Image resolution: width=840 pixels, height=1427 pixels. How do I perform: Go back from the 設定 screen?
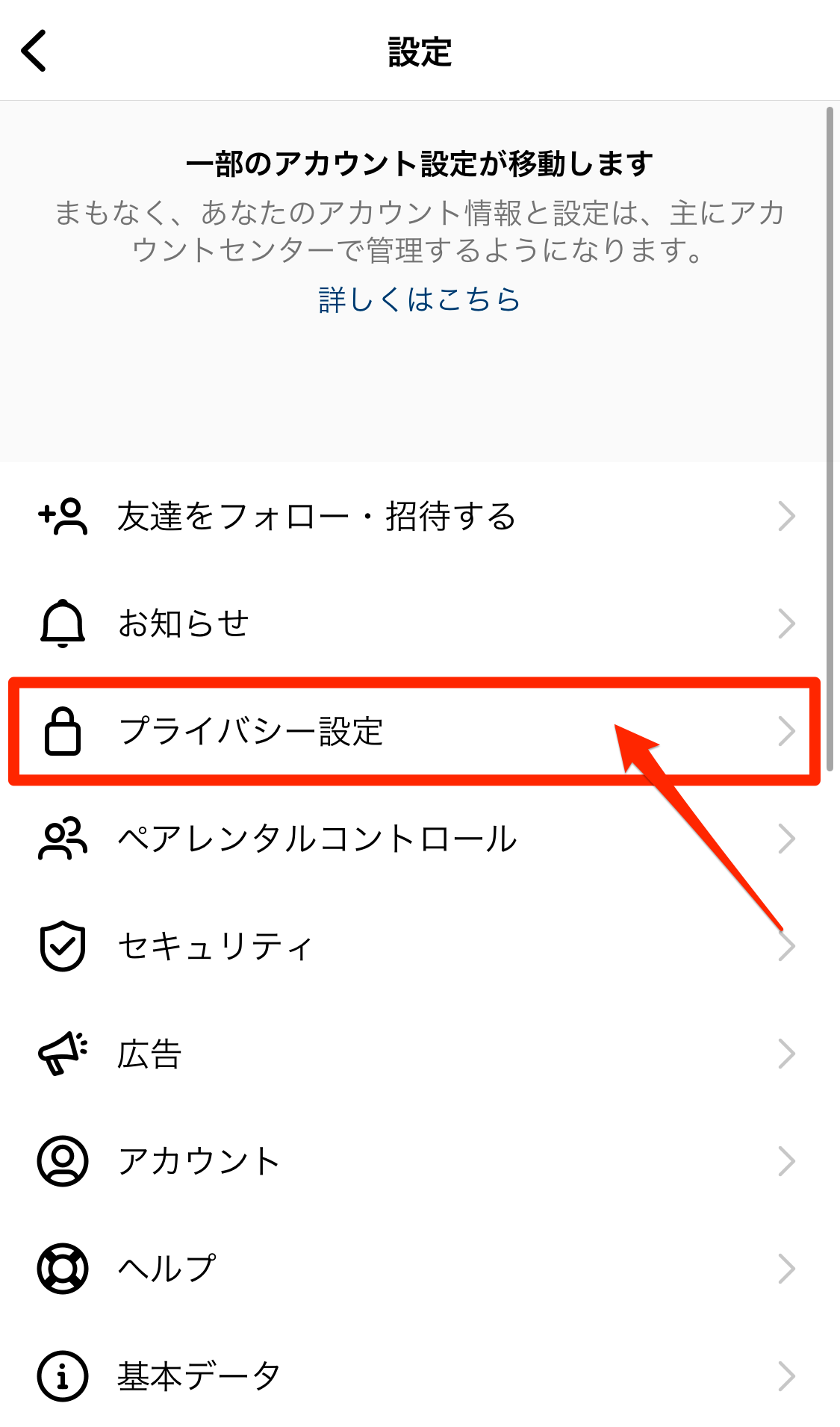coord(34,51)
